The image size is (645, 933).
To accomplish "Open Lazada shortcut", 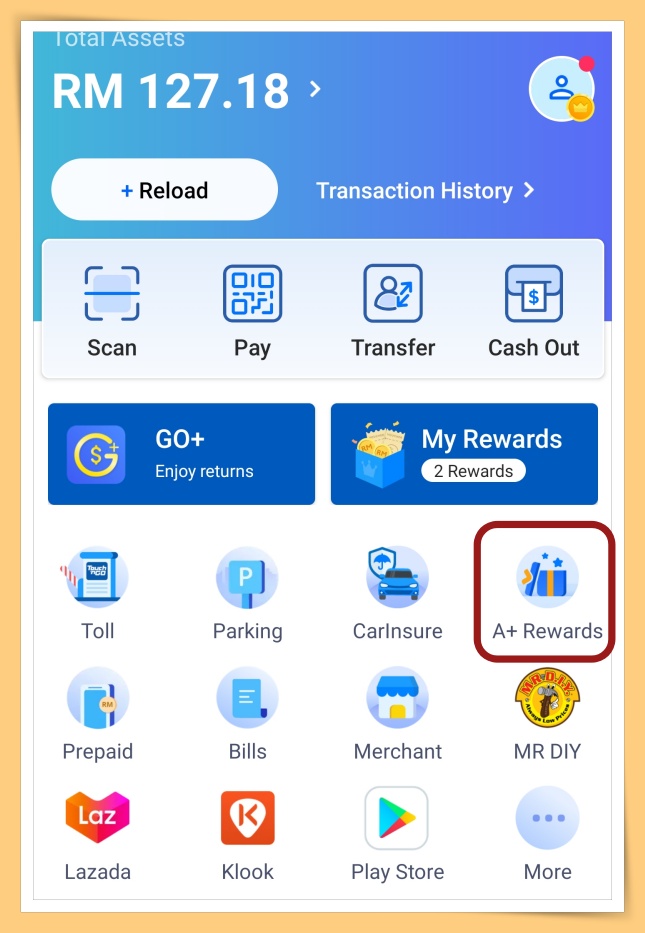I will click(x=98, y=833).
